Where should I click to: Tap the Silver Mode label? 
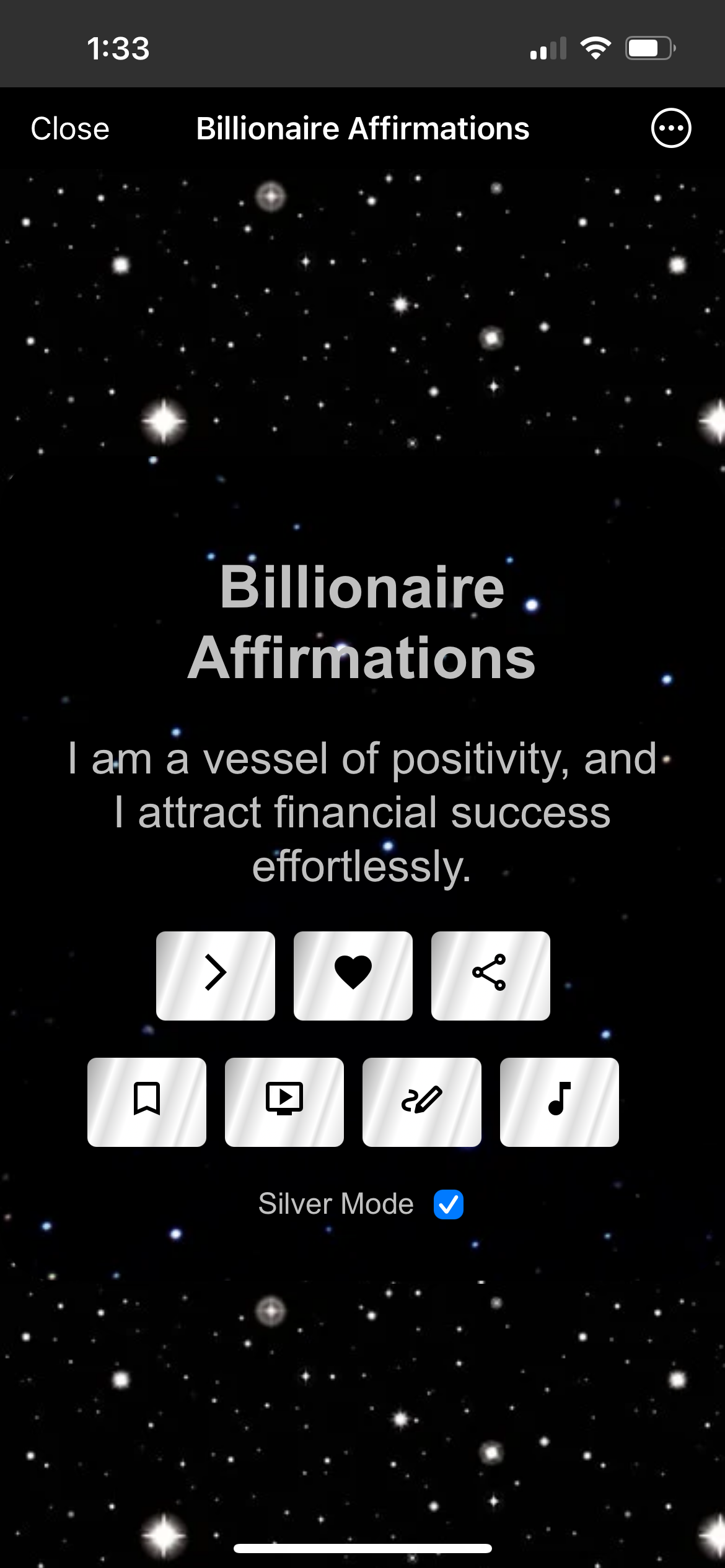[335, 1202]
